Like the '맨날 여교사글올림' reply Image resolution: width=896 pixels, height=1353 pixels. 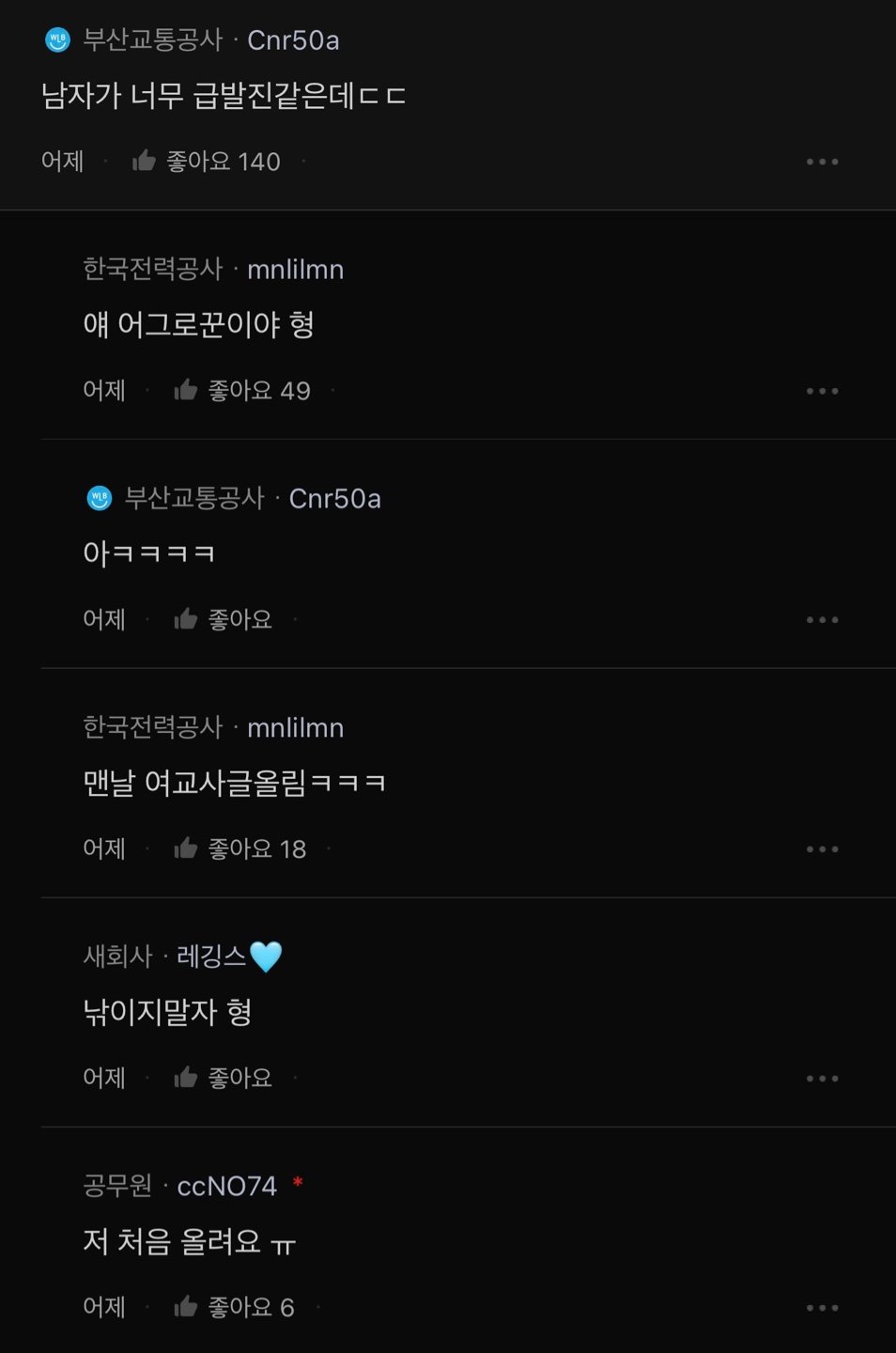pos(186,849)
